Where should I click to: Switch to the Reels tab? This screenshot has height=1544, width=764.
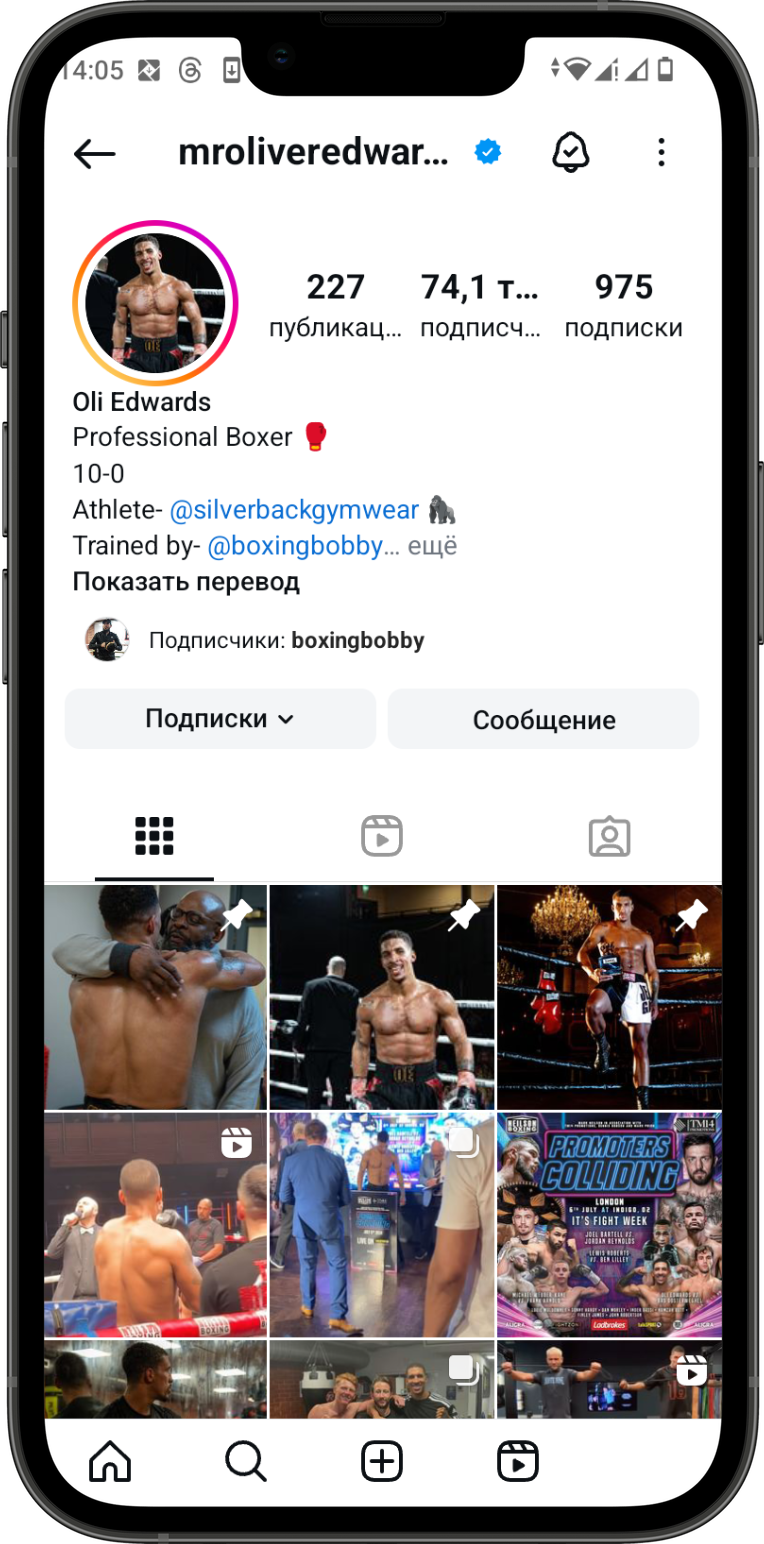point(381,836)
